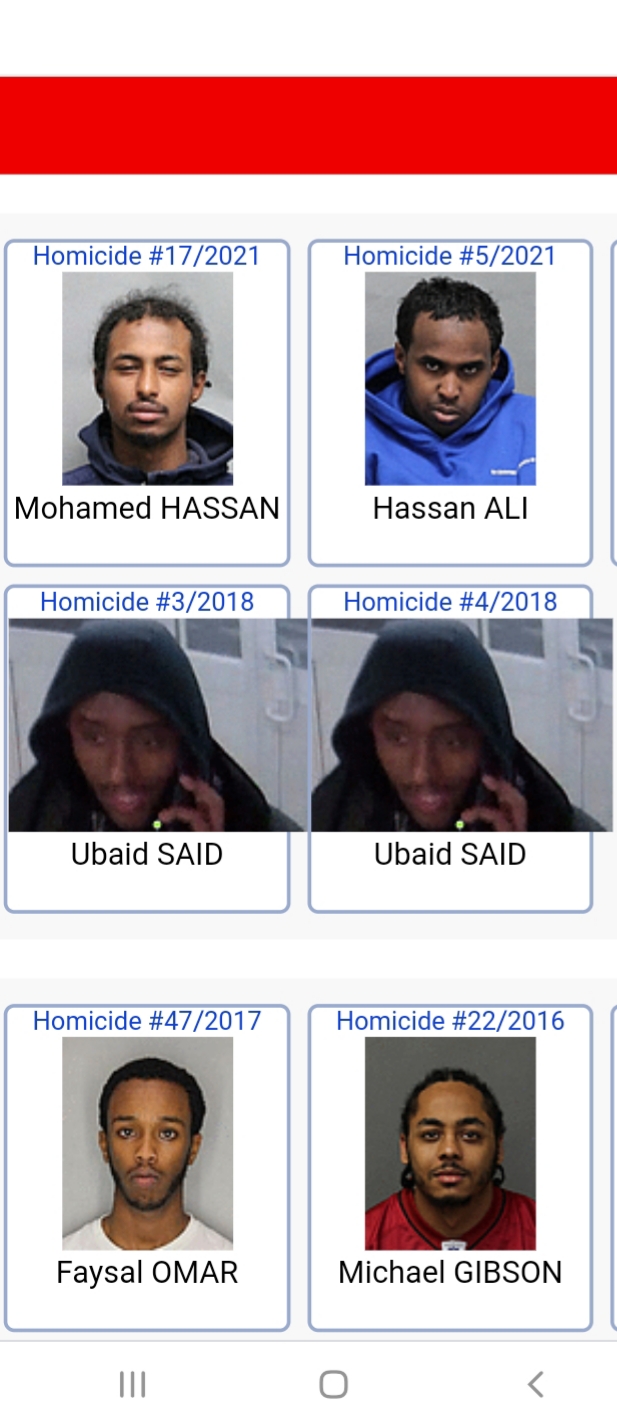Open the Homicide #17/2021 card

pyautogui.click(x=147, y=402)
